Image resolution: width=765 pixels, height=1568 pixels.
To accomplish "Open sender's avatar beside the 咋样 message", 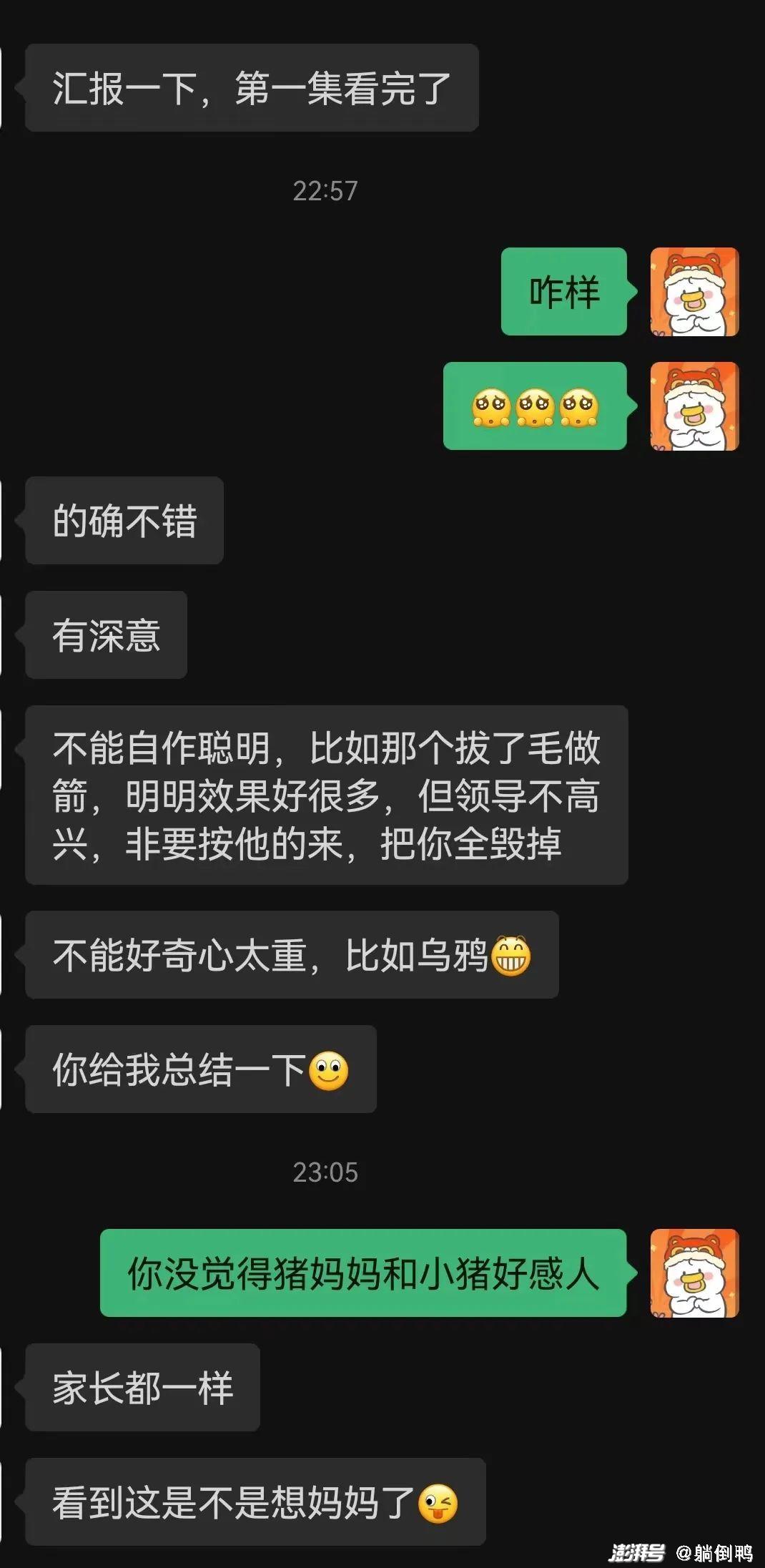I will point(694,292).
